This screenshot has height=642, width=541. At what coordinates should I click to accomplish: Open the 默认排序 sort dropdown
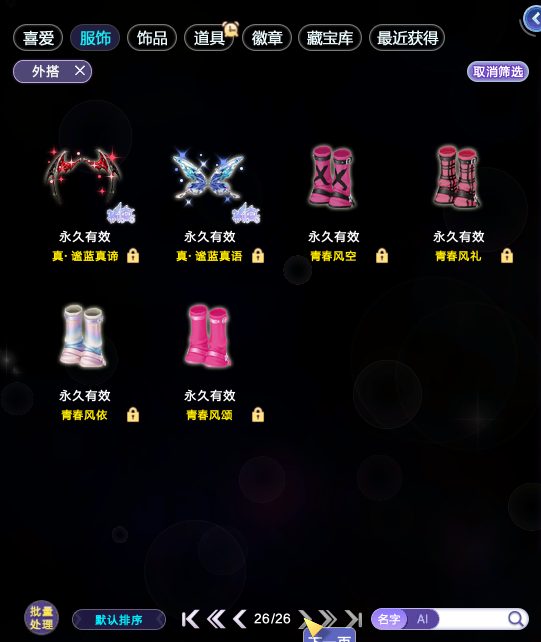119,619
